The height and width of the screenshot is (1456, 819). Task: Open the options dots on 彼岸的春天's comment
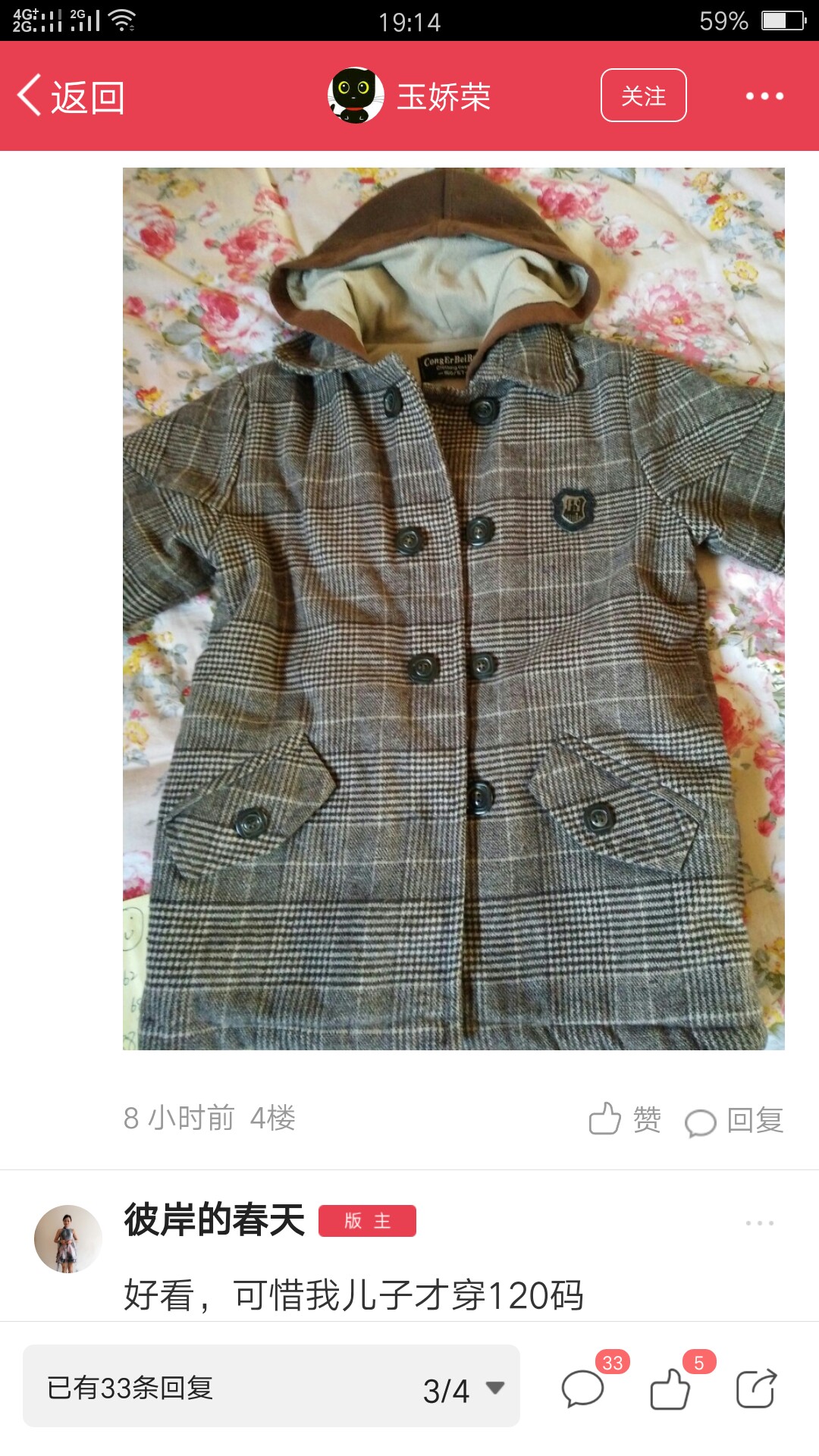pos(759,1223)
